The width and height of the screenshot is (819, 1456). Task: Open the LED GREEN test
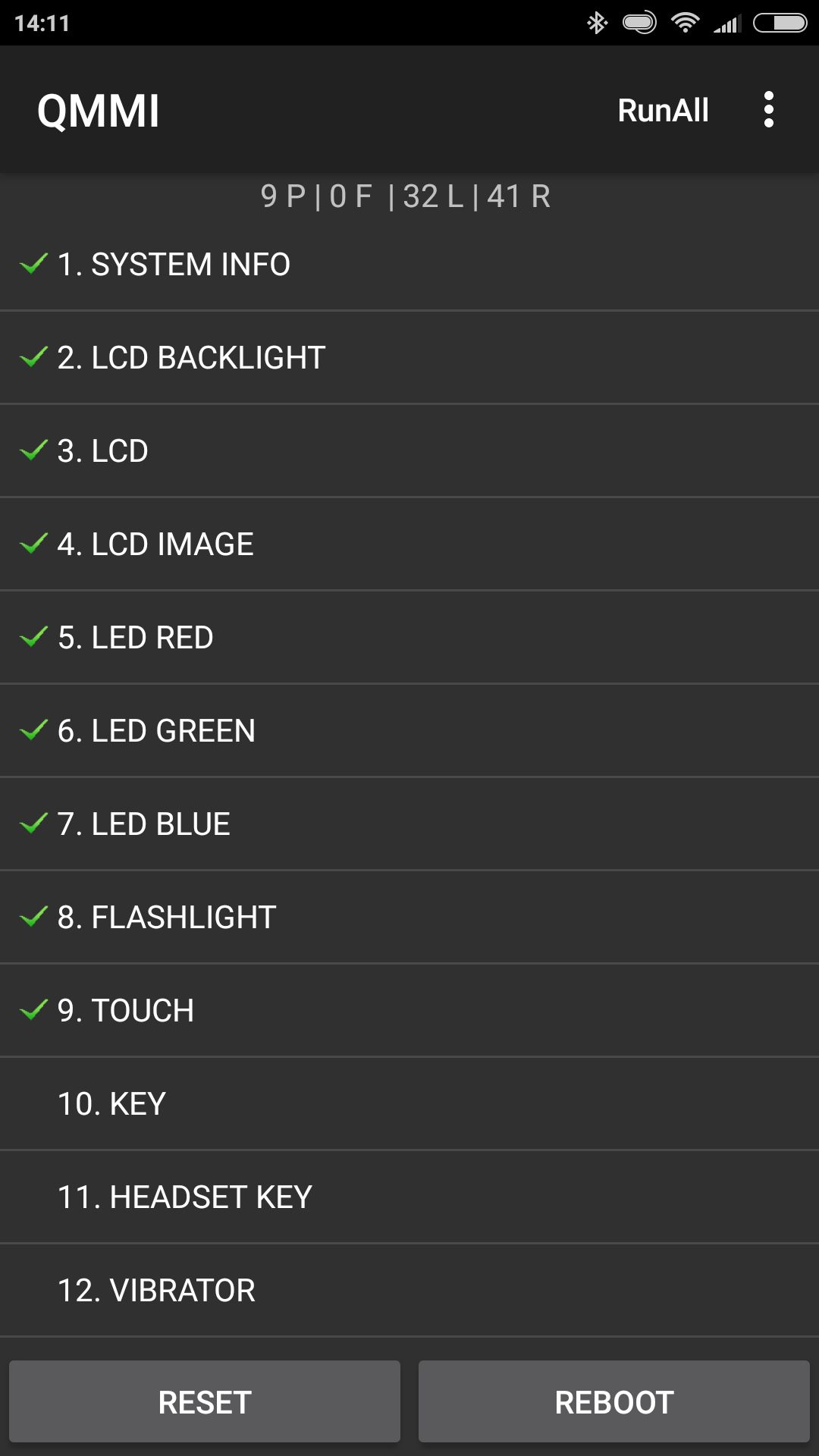click(x=409, y=730)
